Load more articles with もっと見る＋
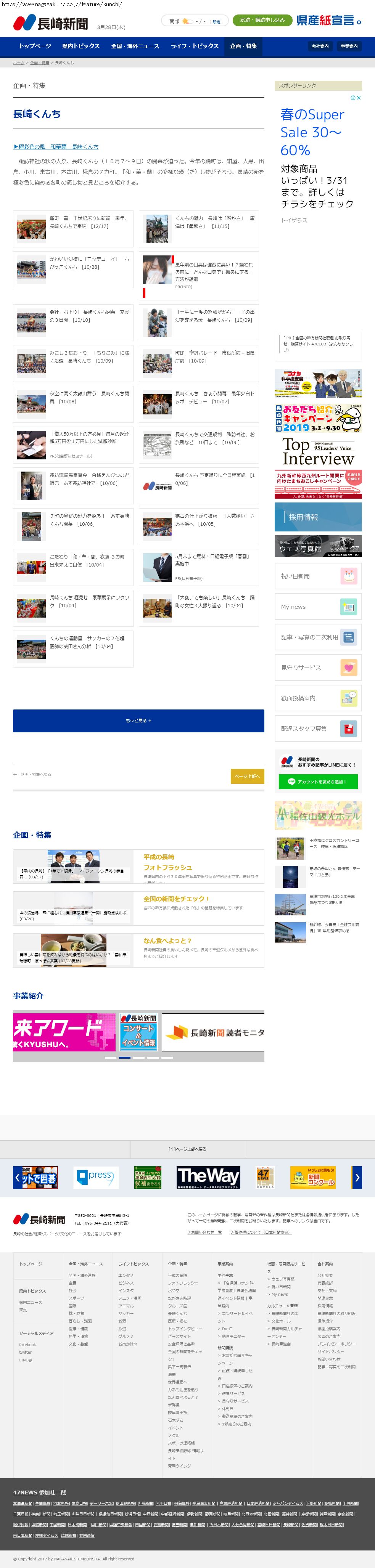375x1568 pixels. [138, 720]
